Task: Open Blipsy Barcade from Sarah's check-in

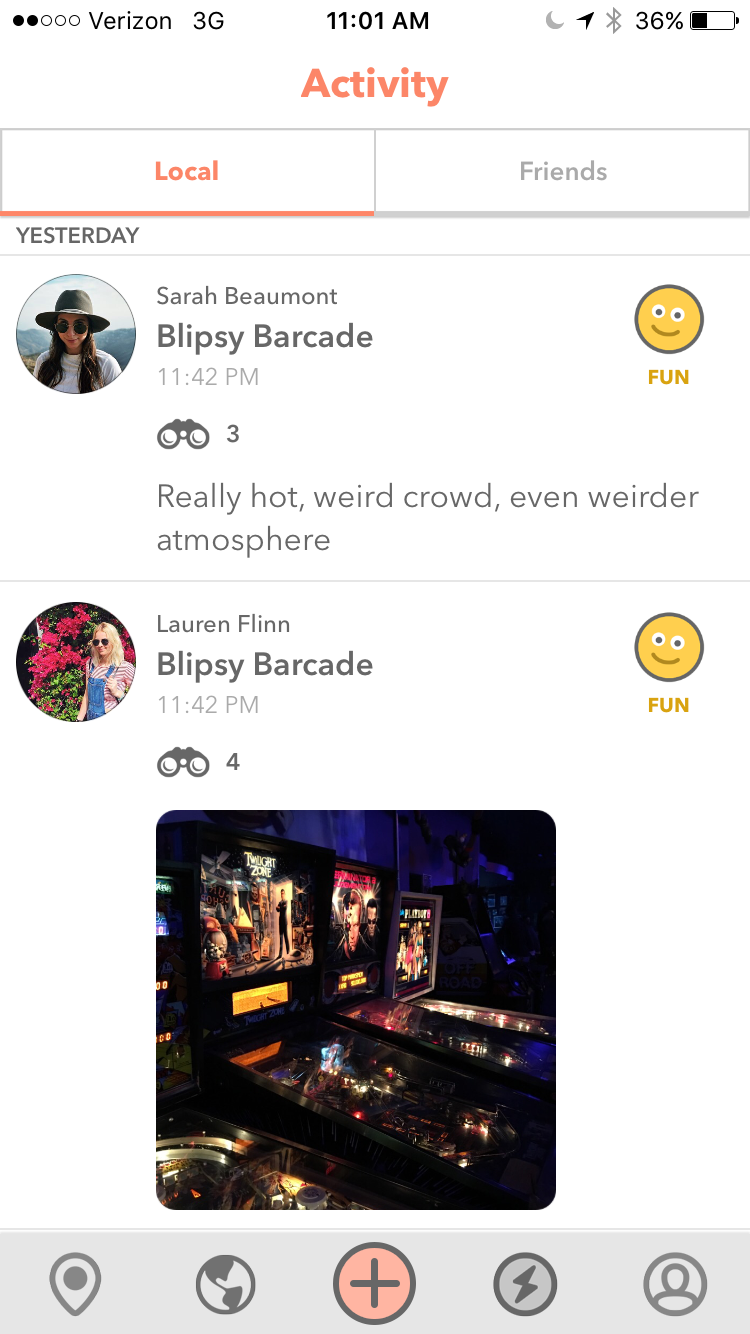Action: pyautogui.click(x=264, y=337)
